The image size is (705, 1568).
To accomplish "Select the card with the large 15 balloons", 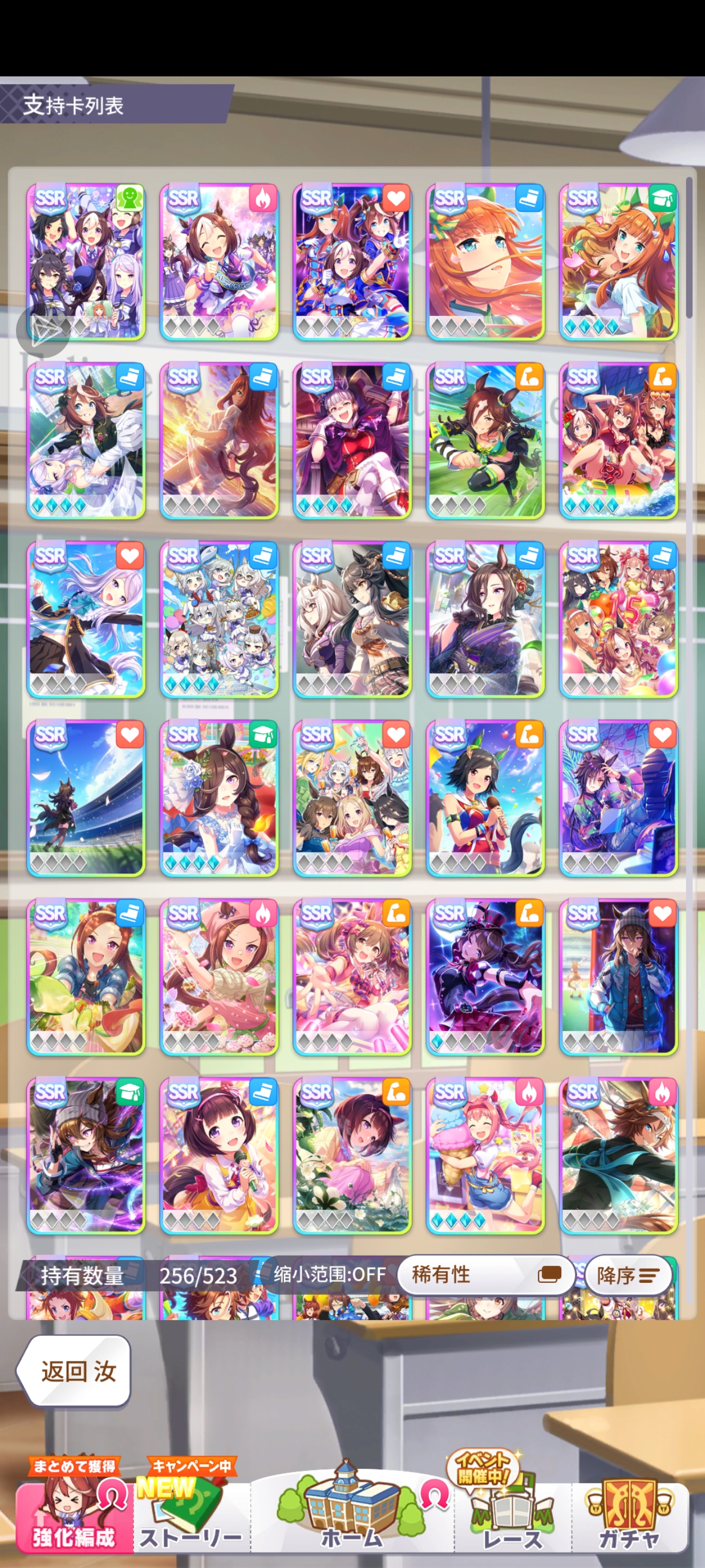I will (x=618, y=619).
